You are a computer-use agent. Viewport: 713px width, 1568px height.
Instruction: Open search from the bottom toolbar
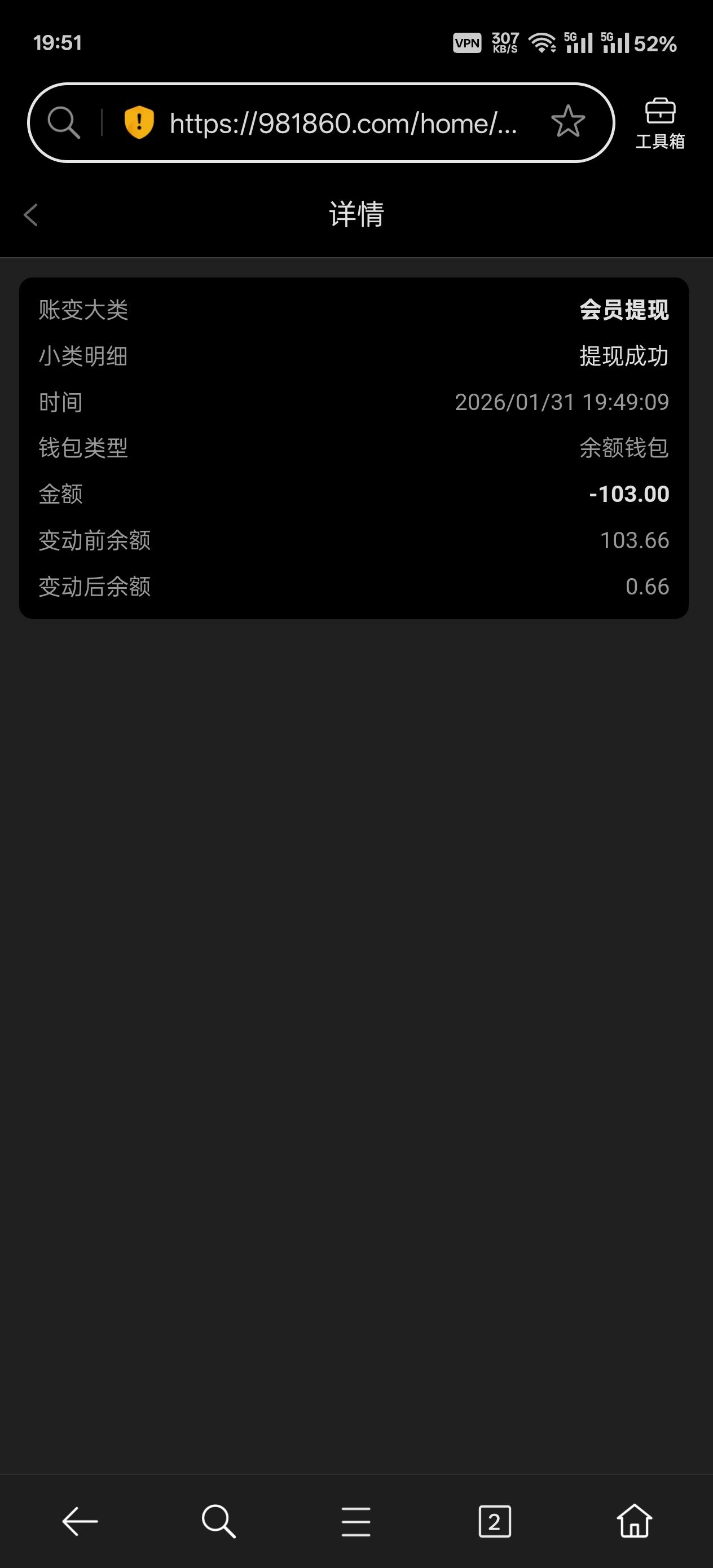click(218, 1521)
